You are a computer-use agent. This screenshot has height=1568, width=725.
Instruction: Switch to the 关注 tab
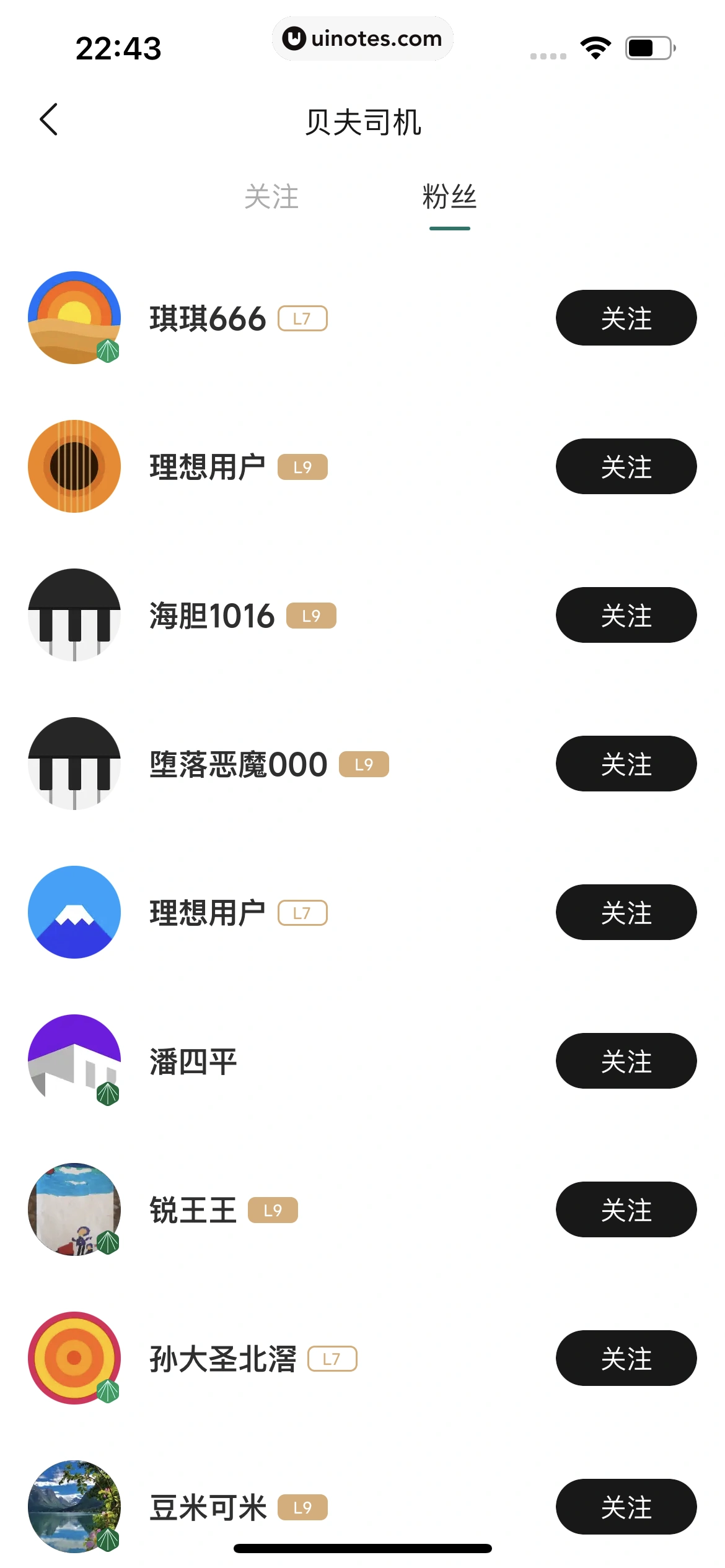pos(273,197)
